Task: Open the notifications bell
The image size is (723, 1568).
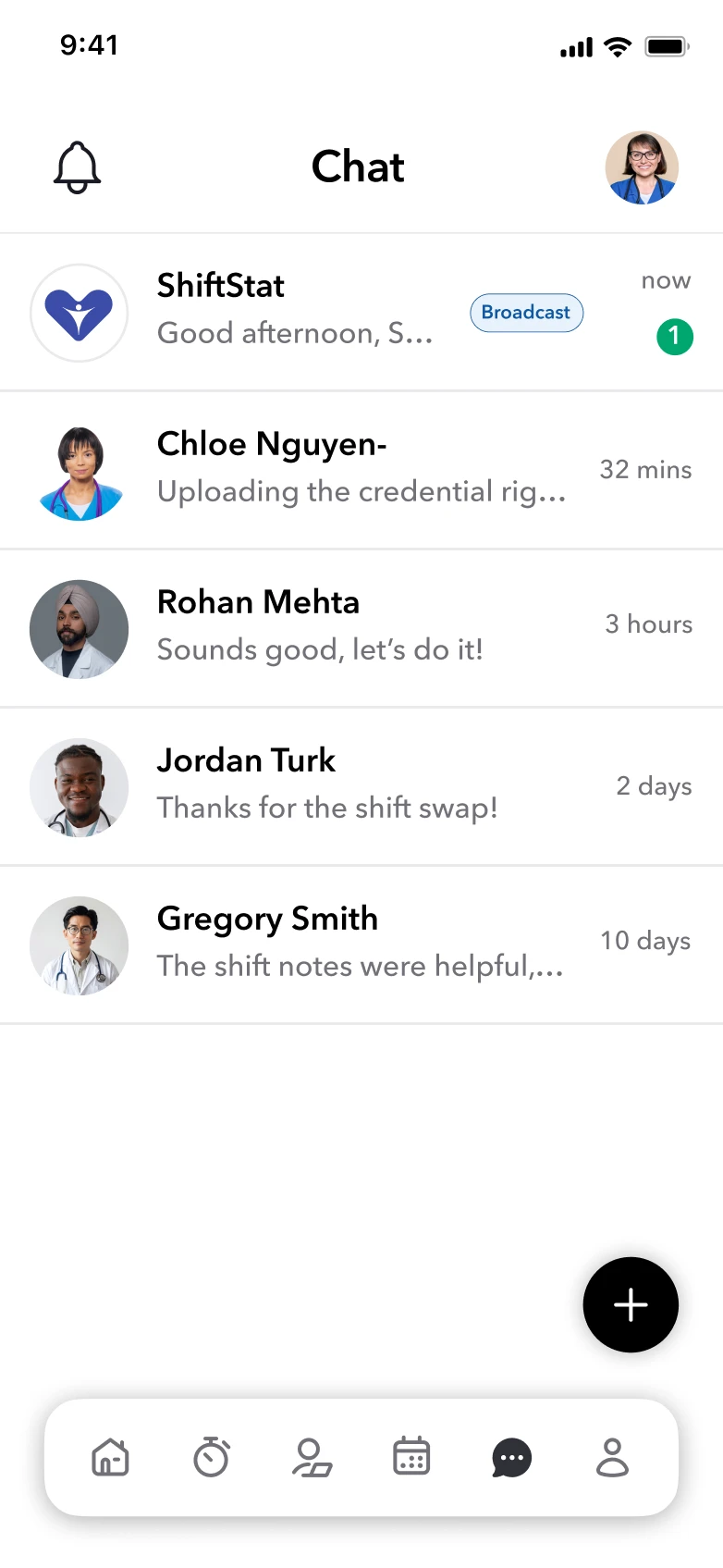Action: pyautogui.click(x=77, y=167)
